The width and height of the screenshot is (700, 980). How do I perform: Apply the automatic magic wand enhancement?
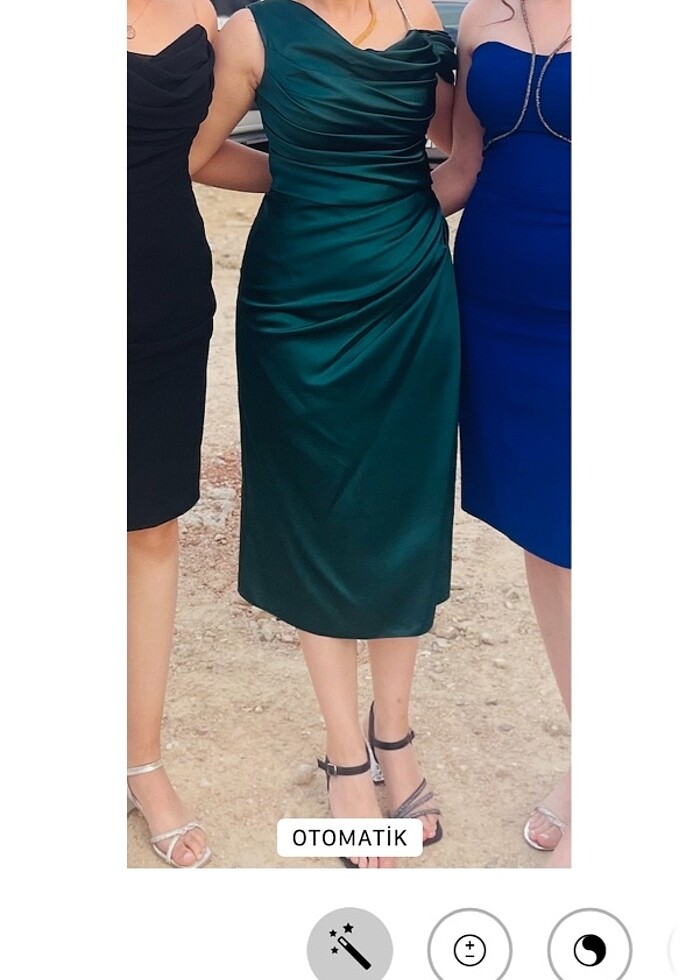[350, 948]
